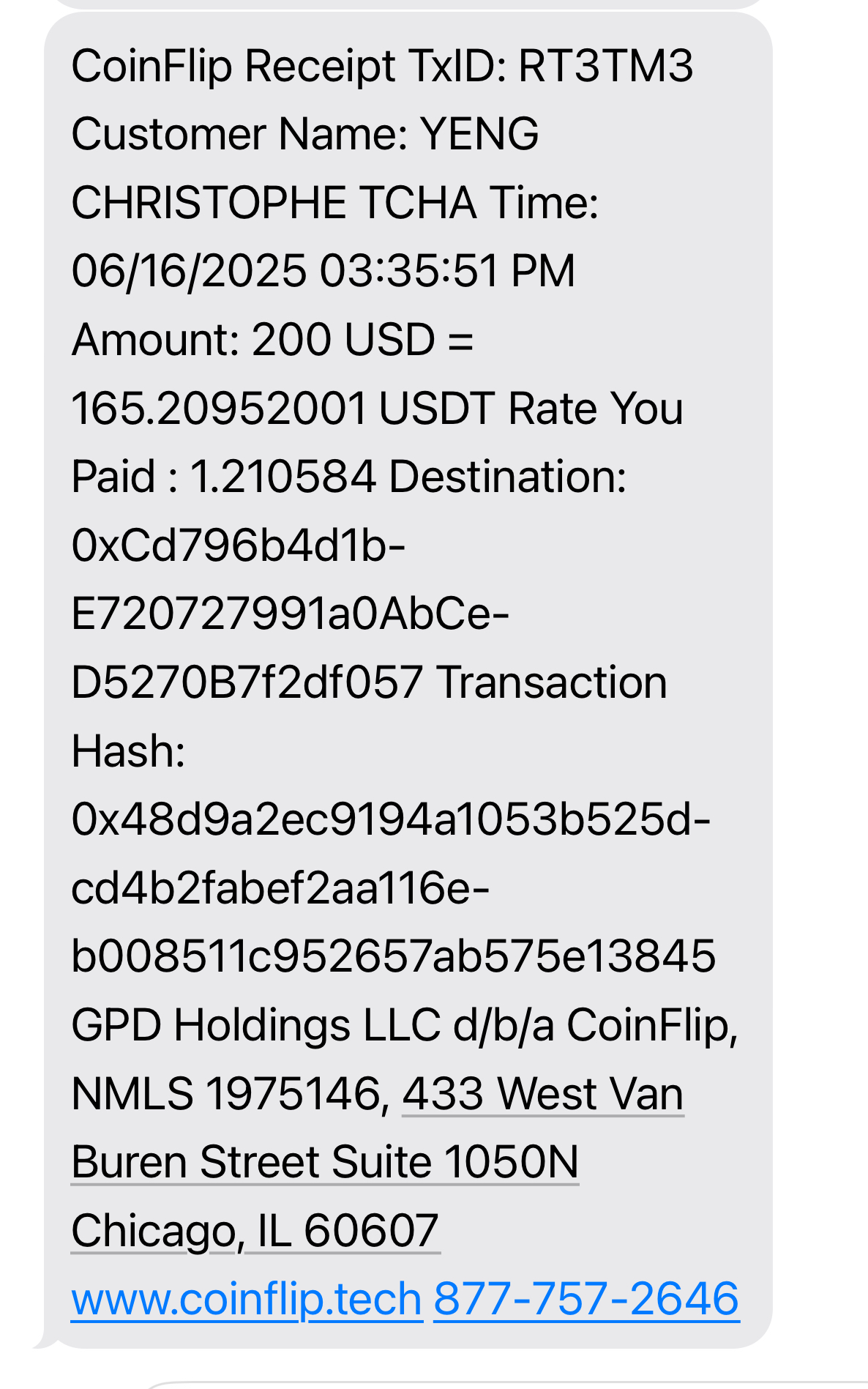Call the 877-757-2646 phone number
Viewport: 868px width, 1389px height.
tap(586, 1300)
